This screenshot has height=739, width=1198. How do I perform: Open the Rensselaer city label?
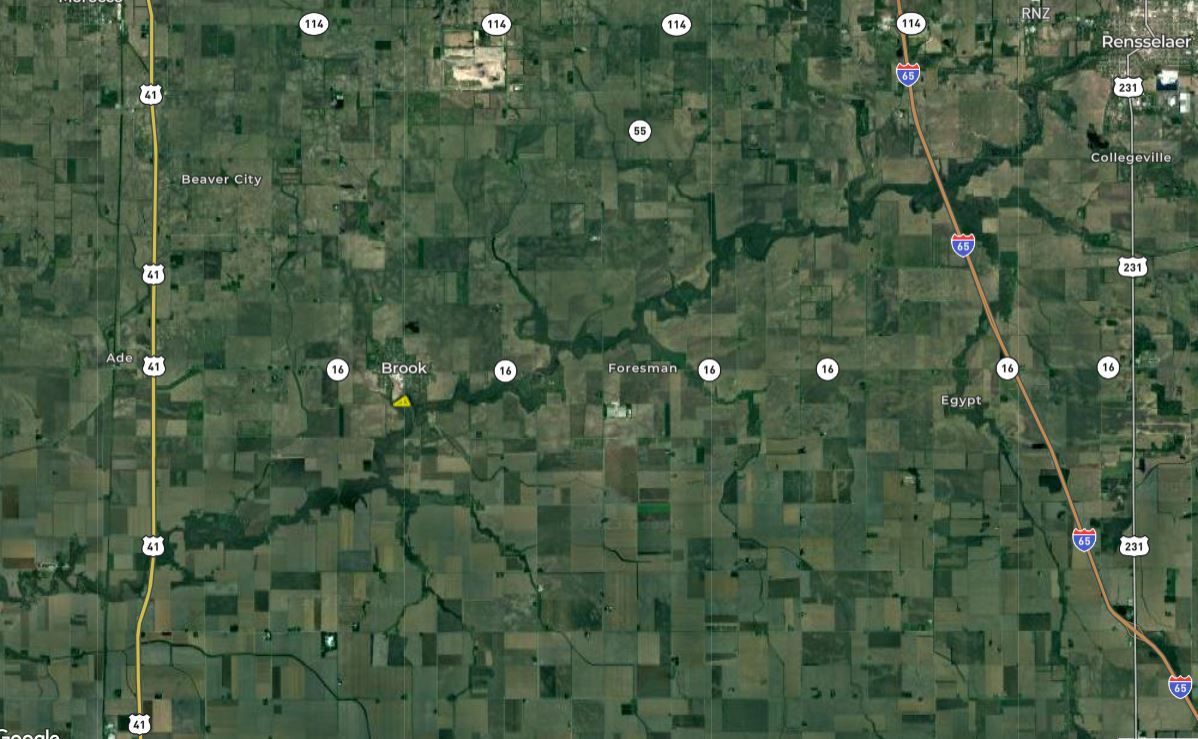1146,42
